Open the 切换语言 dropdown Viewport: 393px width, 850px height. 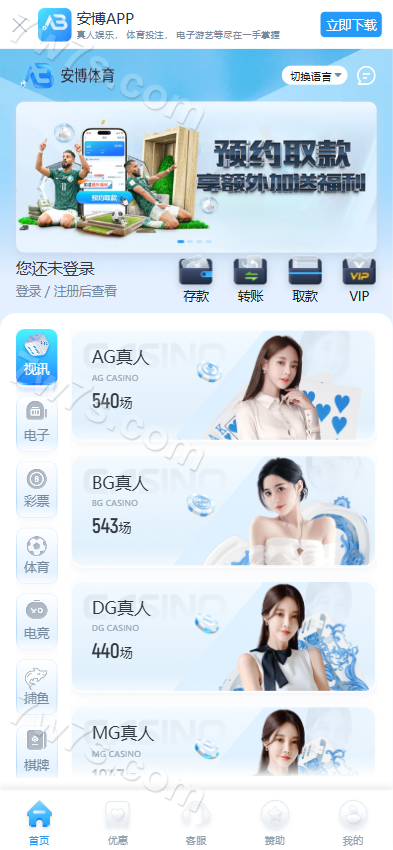click(x=314, y=76)
